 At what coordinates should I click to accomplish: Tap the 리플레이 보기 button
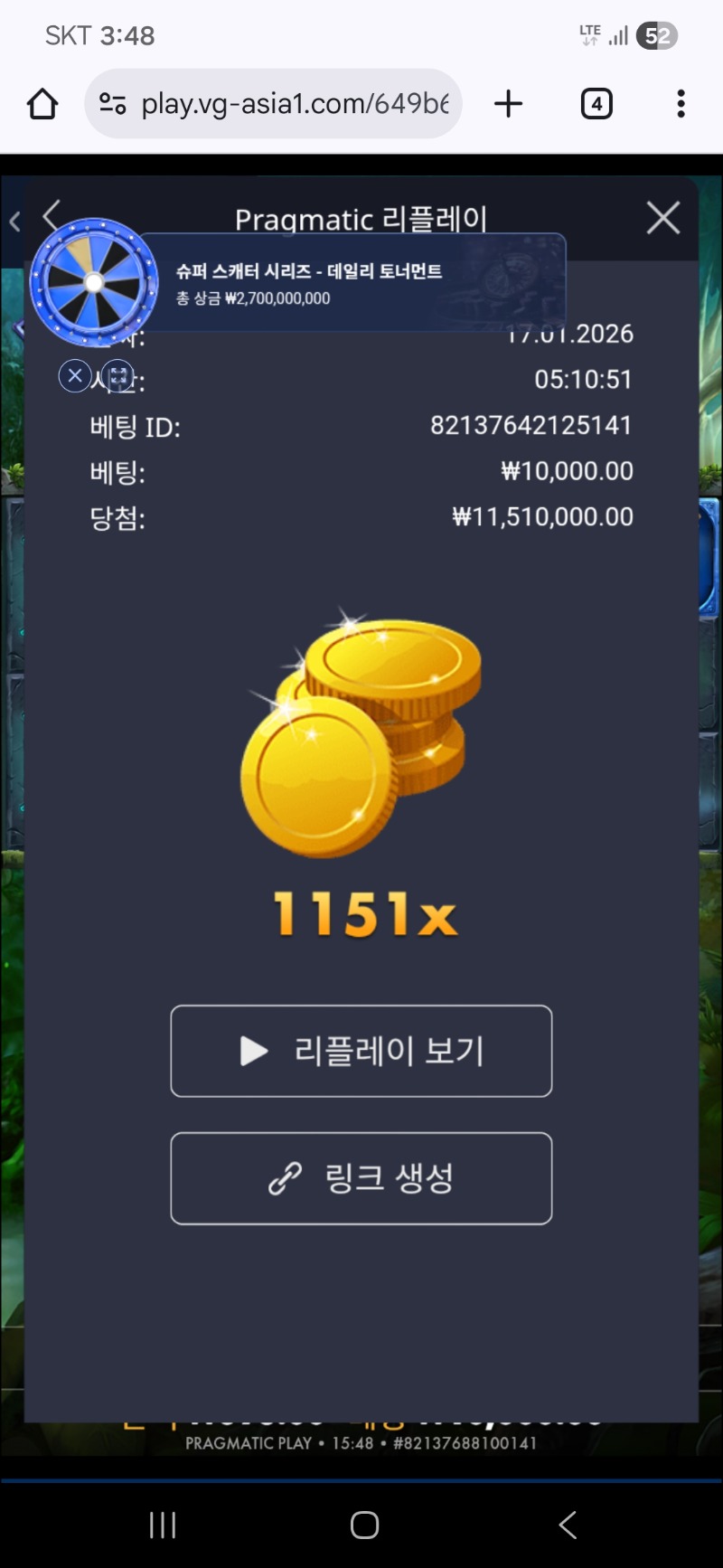coord(361,1051)
